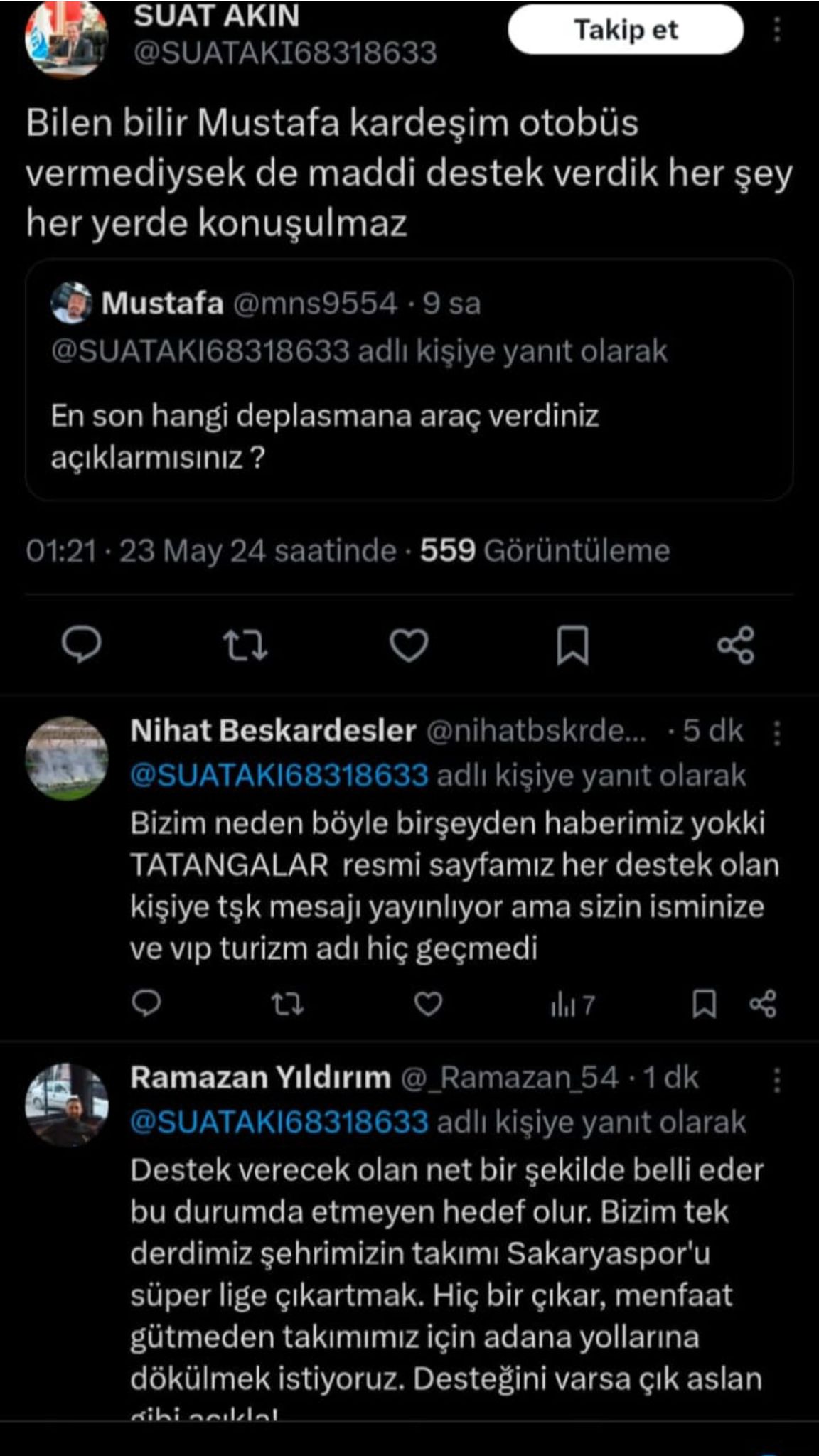The image size is (819, 1456).
Task: Follow SUAT AKIN with Takip et
Action: coord(626,30)
